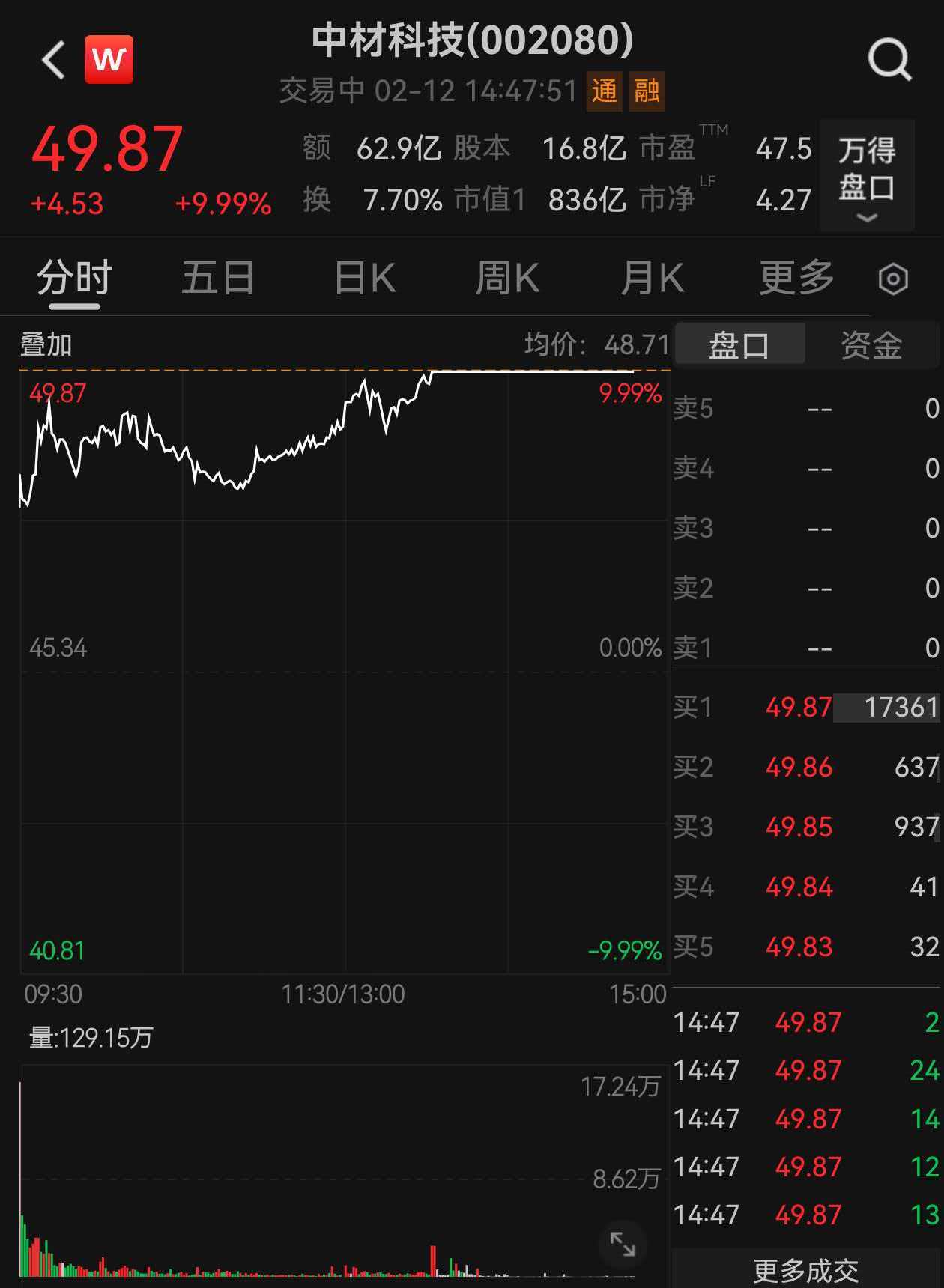Expand the 万得盘口 panel
This screenshot has width=944, height=1288.
pyautogui.click(x=867, y=175)
